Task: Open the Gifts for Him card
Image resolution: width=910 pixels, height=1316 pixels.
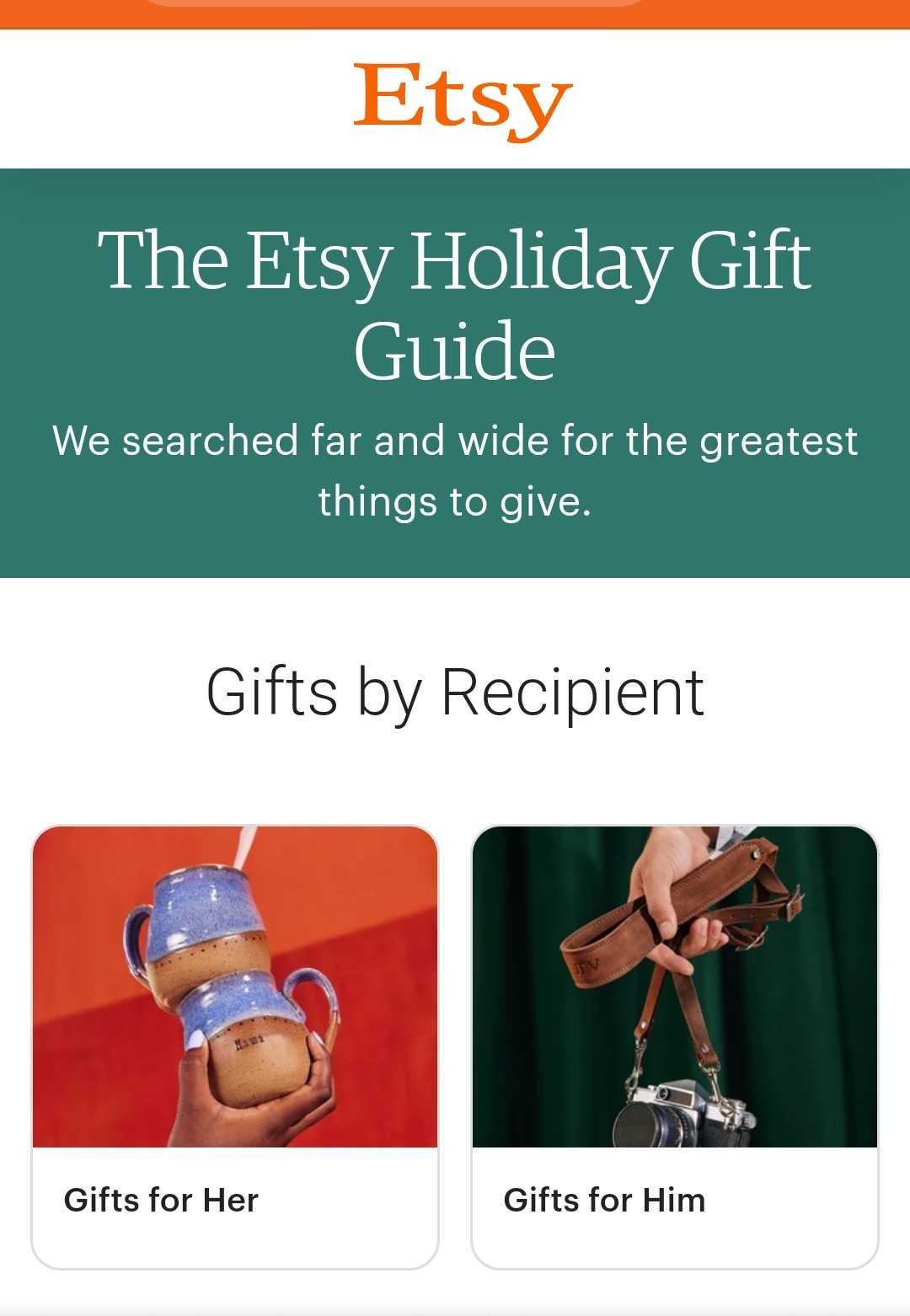Action: 674,1046
